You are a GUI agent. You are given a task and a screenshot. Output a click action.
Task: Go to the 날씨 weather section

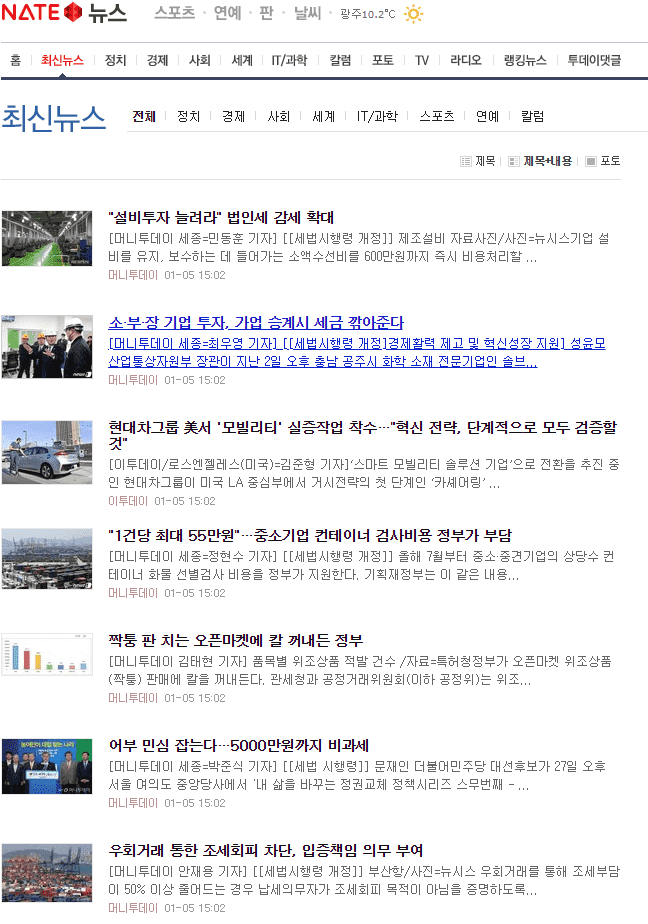click(x=307, y=13)
